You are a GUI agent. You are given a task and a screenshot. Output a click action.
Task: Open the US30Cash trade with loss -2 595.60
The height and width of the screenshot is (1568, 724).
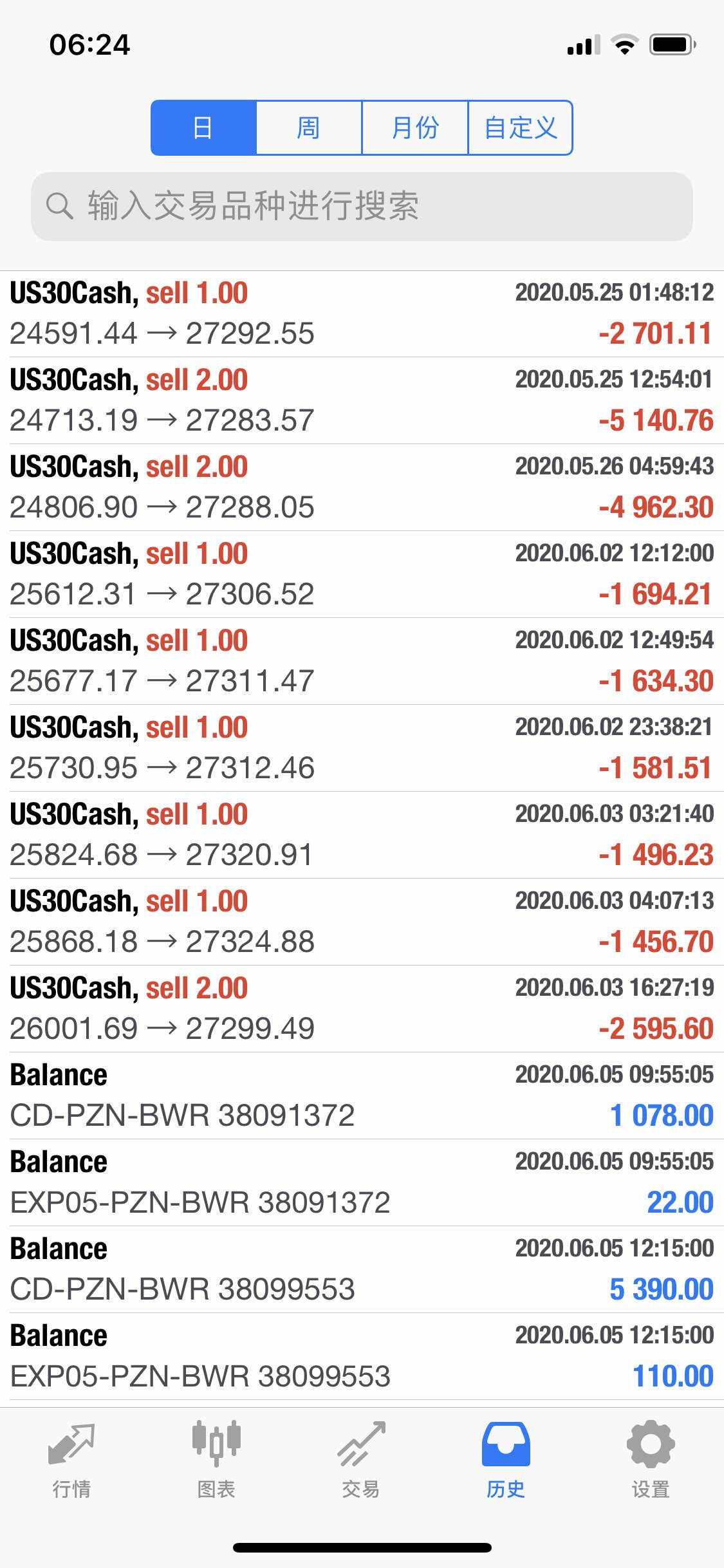[362, 1009]
